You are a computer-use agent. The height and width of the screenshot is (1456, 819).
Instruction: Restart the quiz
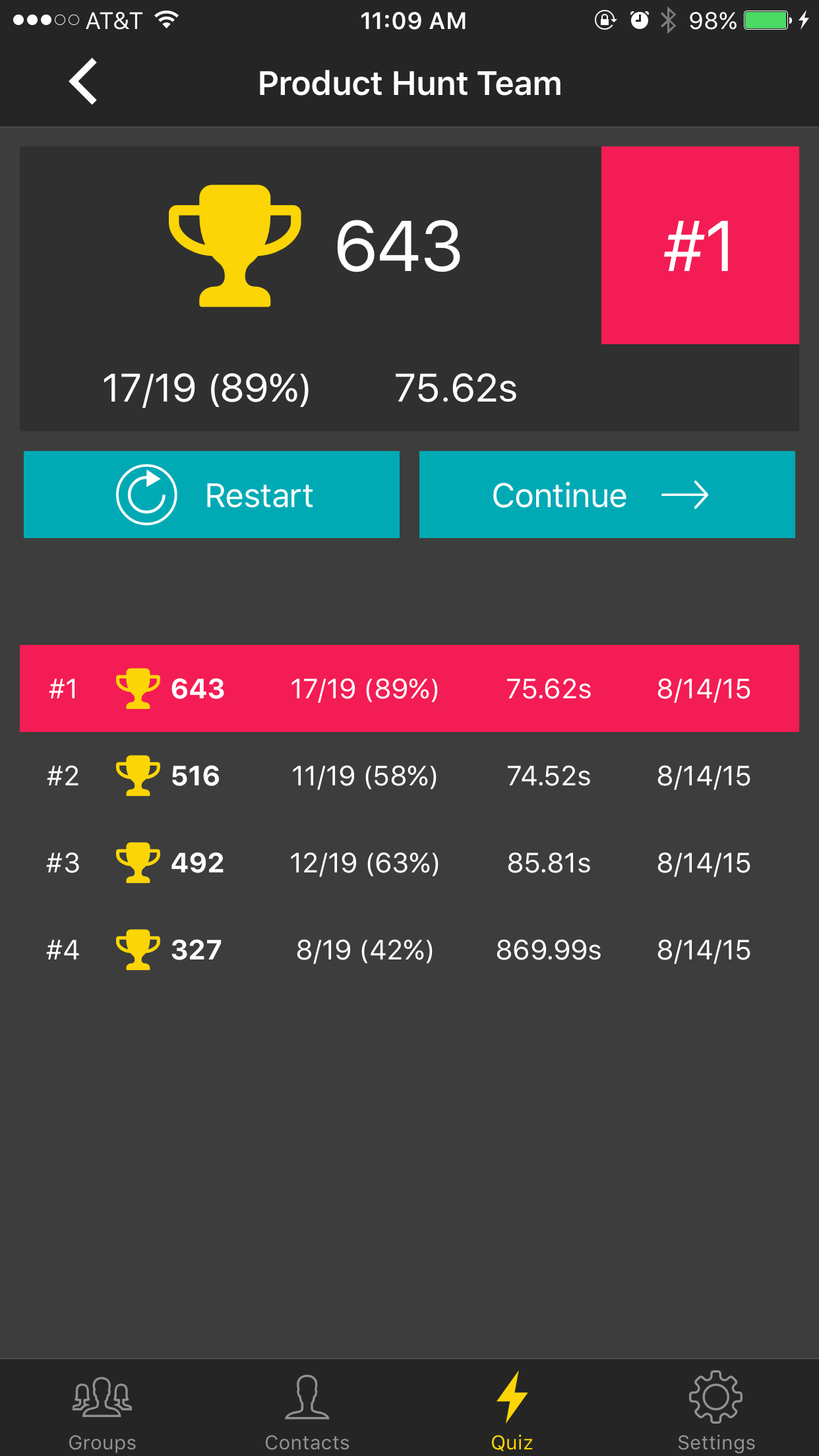212,495
